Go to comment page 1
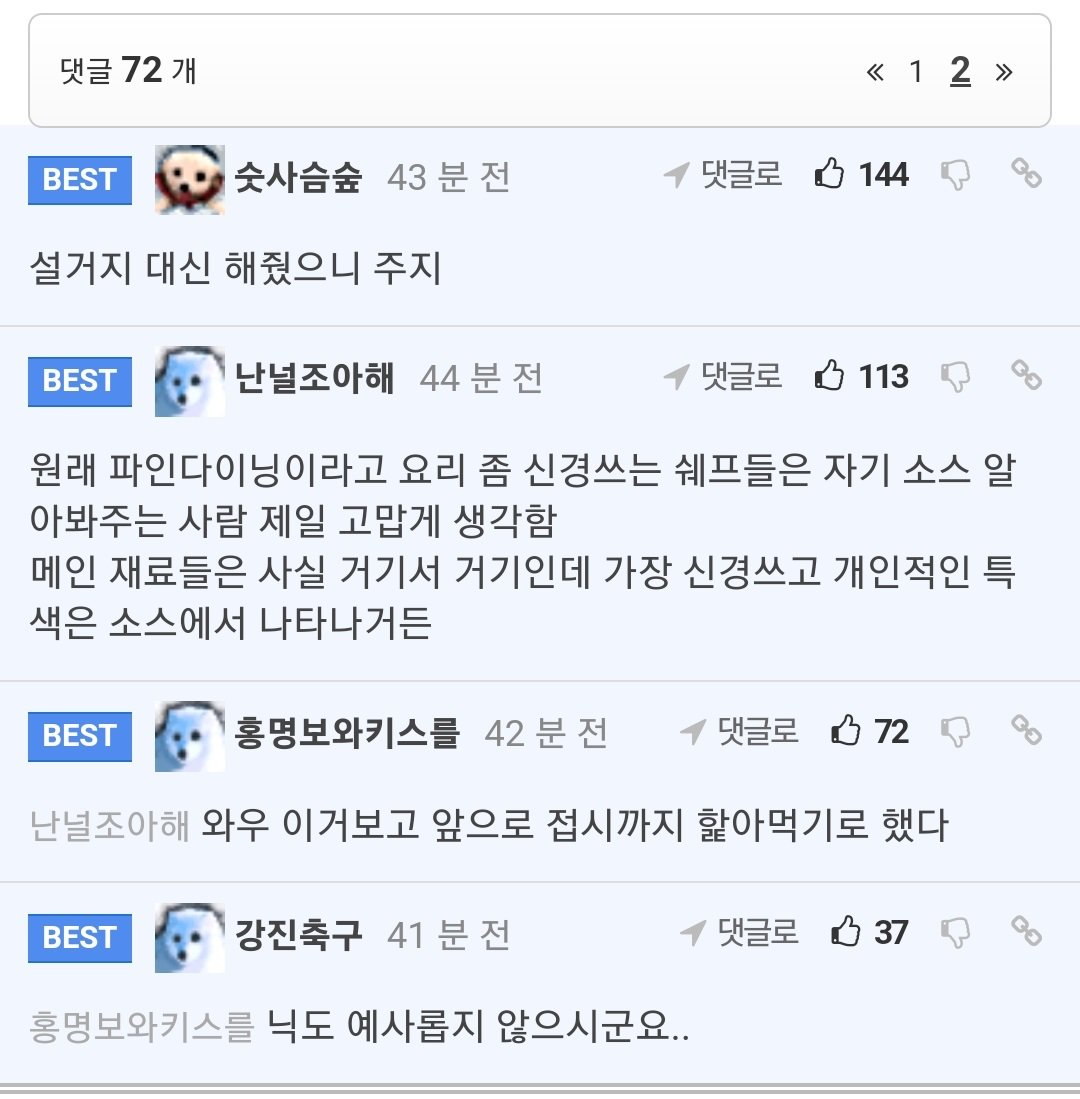 click(x=915, y=72)
